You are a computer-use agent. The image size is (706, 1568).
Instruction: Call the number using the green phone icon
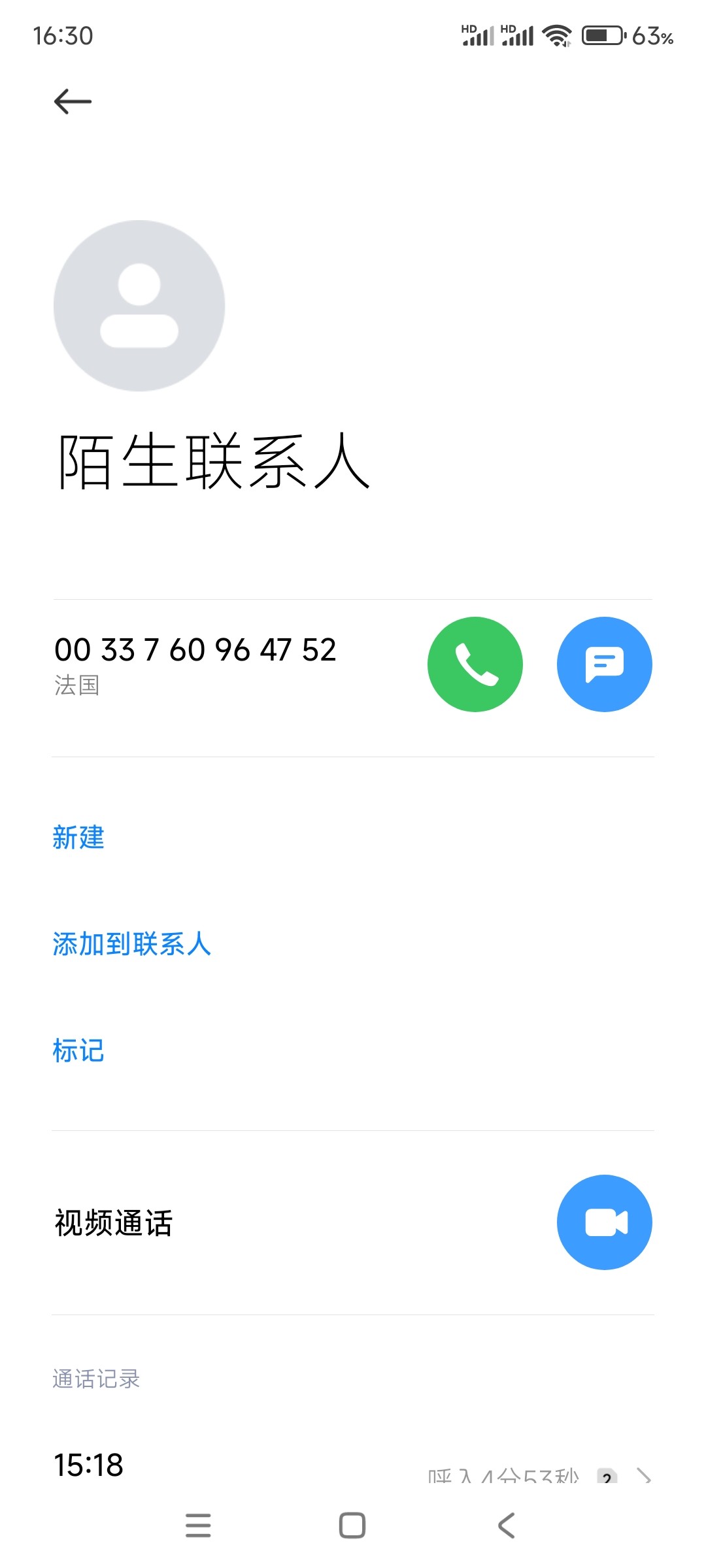coord(475,664)
